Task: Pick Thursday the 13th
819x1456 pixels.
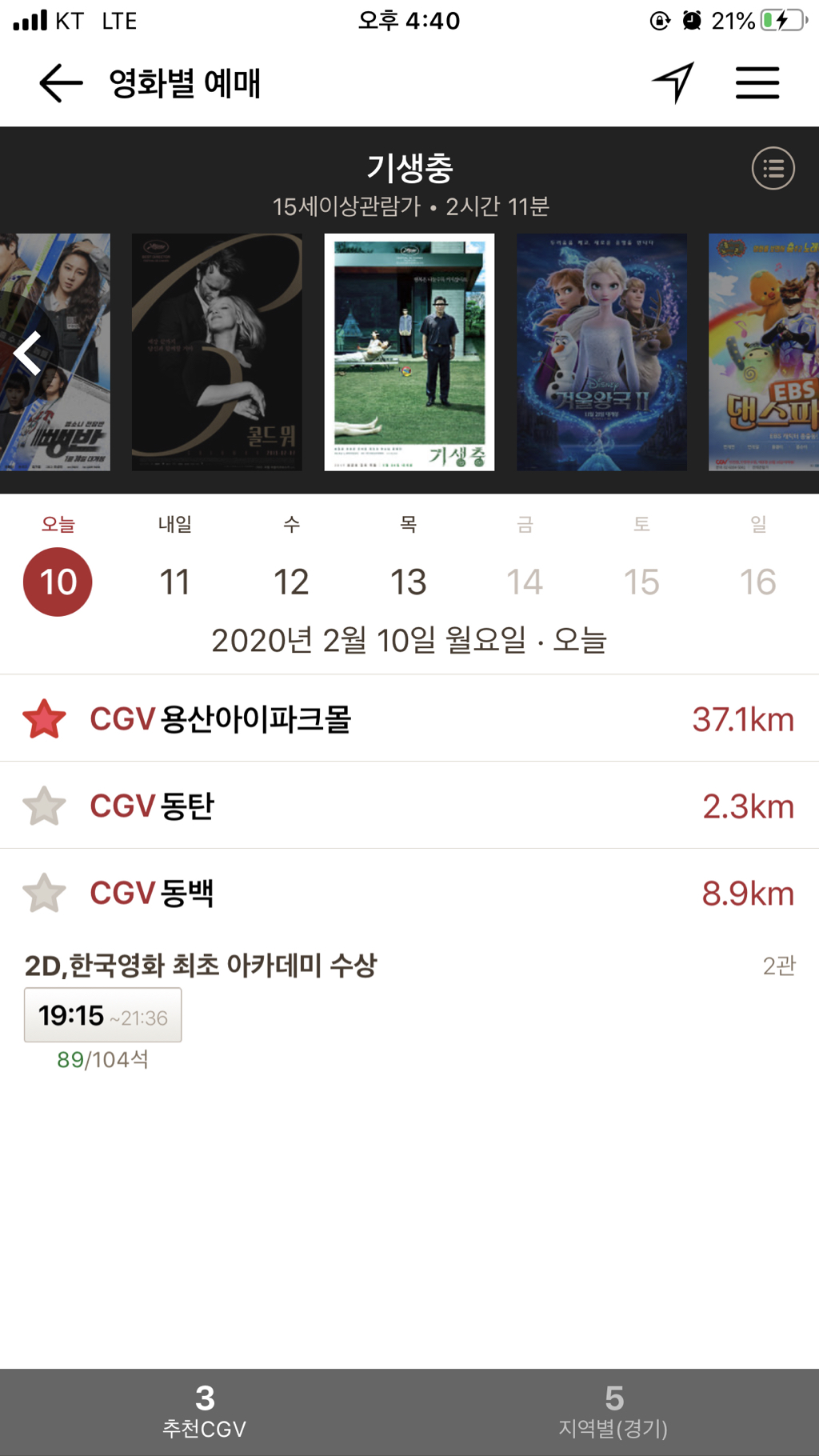Action: [x=408, y=581]
